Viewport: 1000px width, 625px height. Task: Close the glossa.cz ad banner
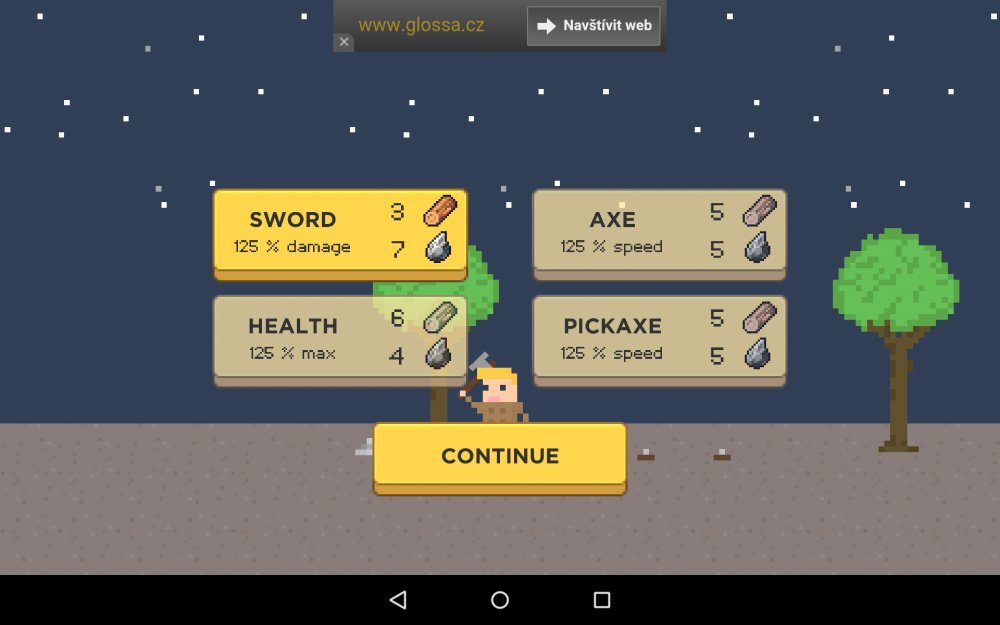[344, 42]
